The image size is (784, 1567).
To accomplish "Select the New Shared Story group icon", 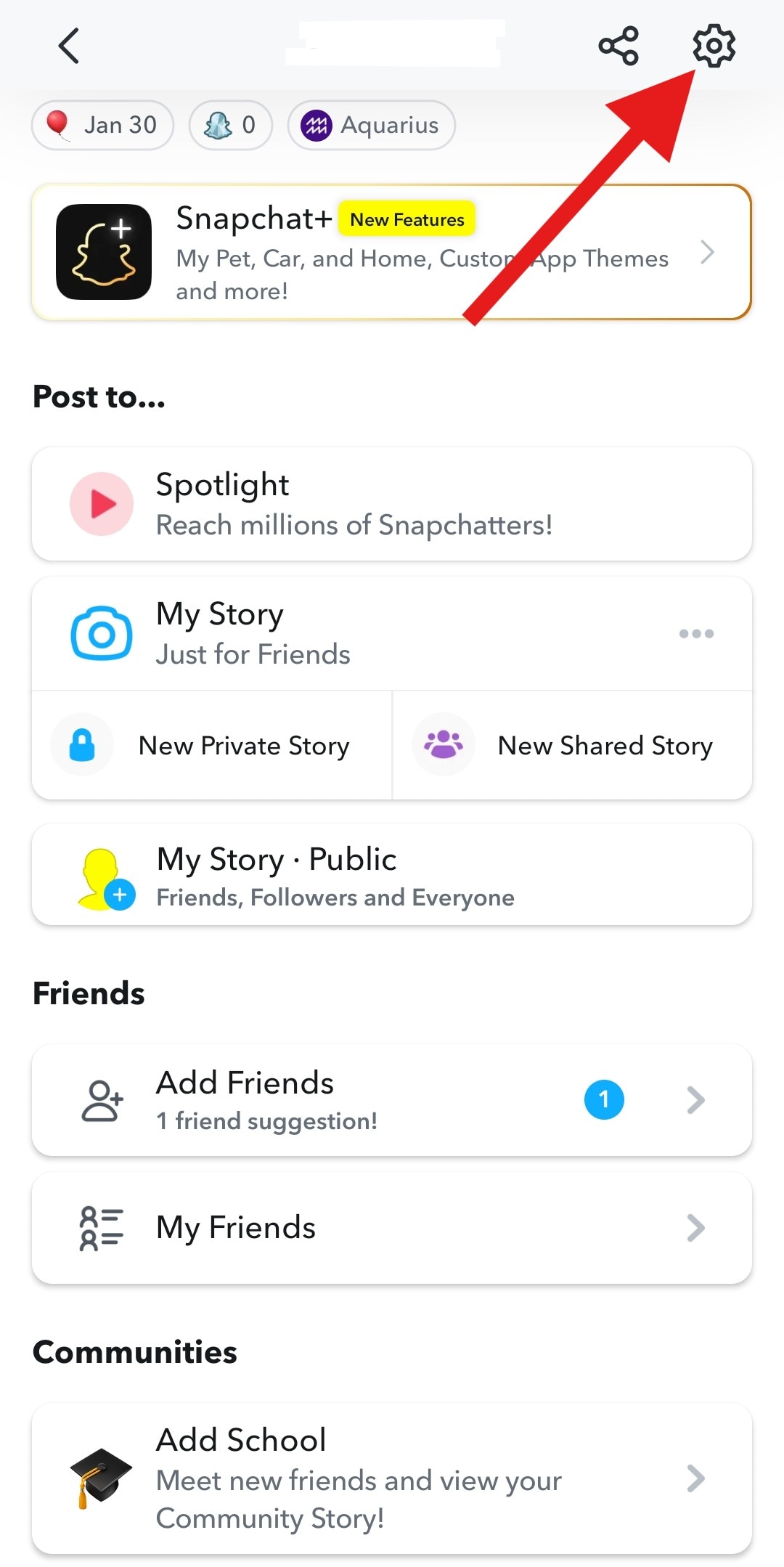I will coord(444,745).
